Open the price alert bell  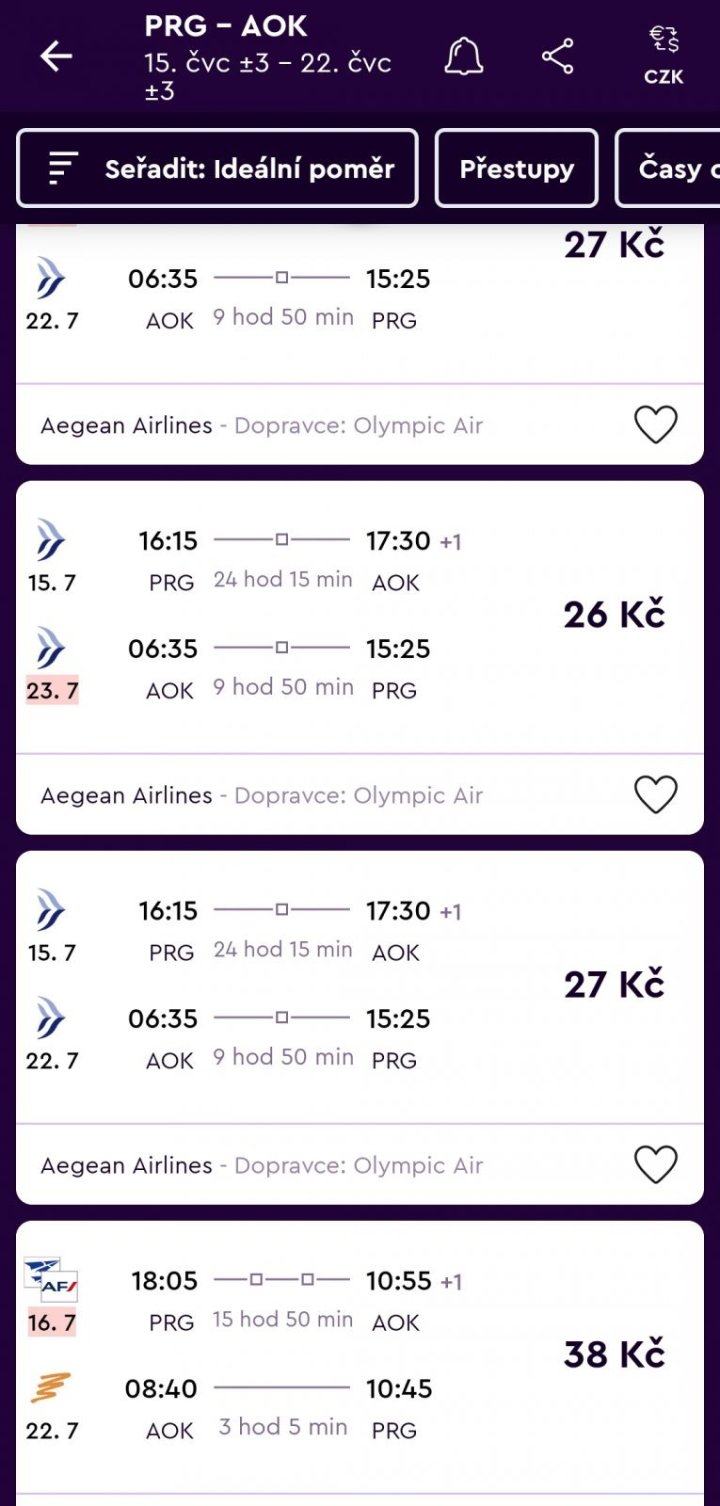click(463, 57)
